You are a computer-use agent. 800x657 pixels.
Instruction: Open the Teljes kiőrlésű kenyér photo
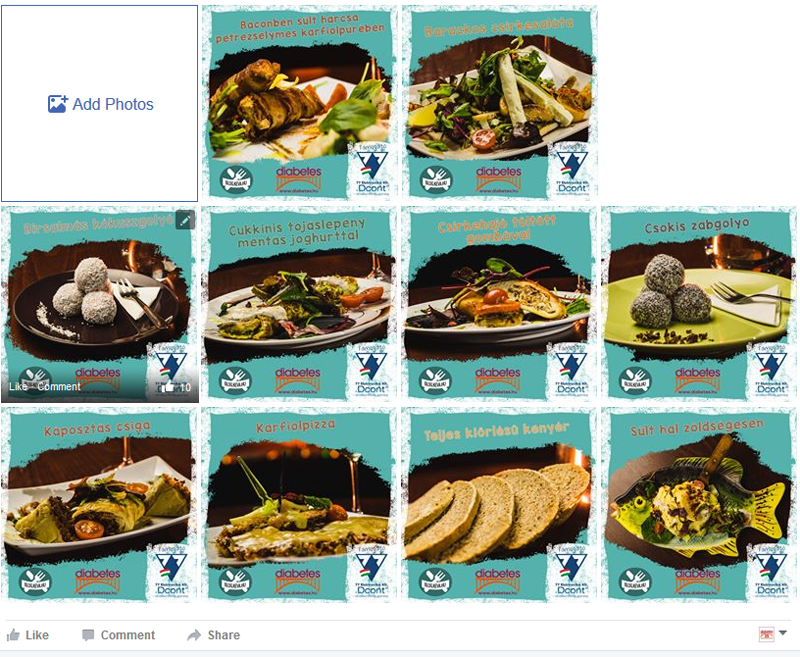tap(499, 504)
